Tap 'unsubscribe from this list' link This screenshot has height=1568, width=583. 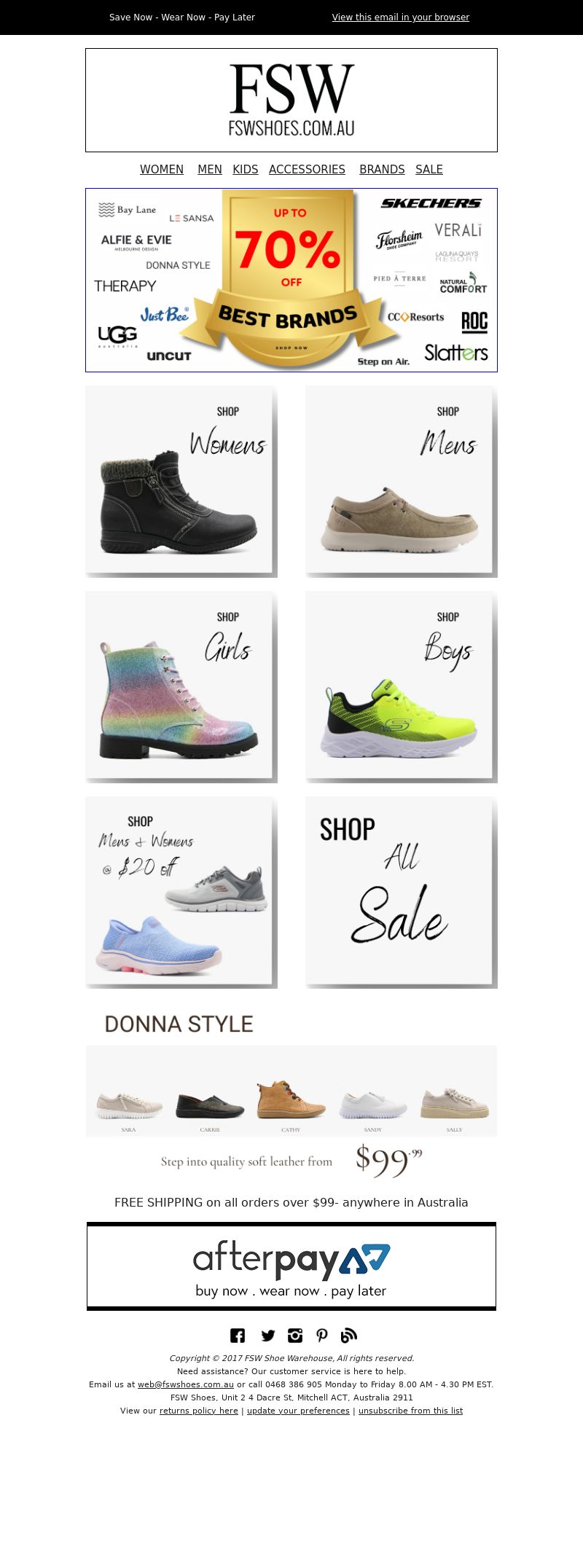(410, 1411)
